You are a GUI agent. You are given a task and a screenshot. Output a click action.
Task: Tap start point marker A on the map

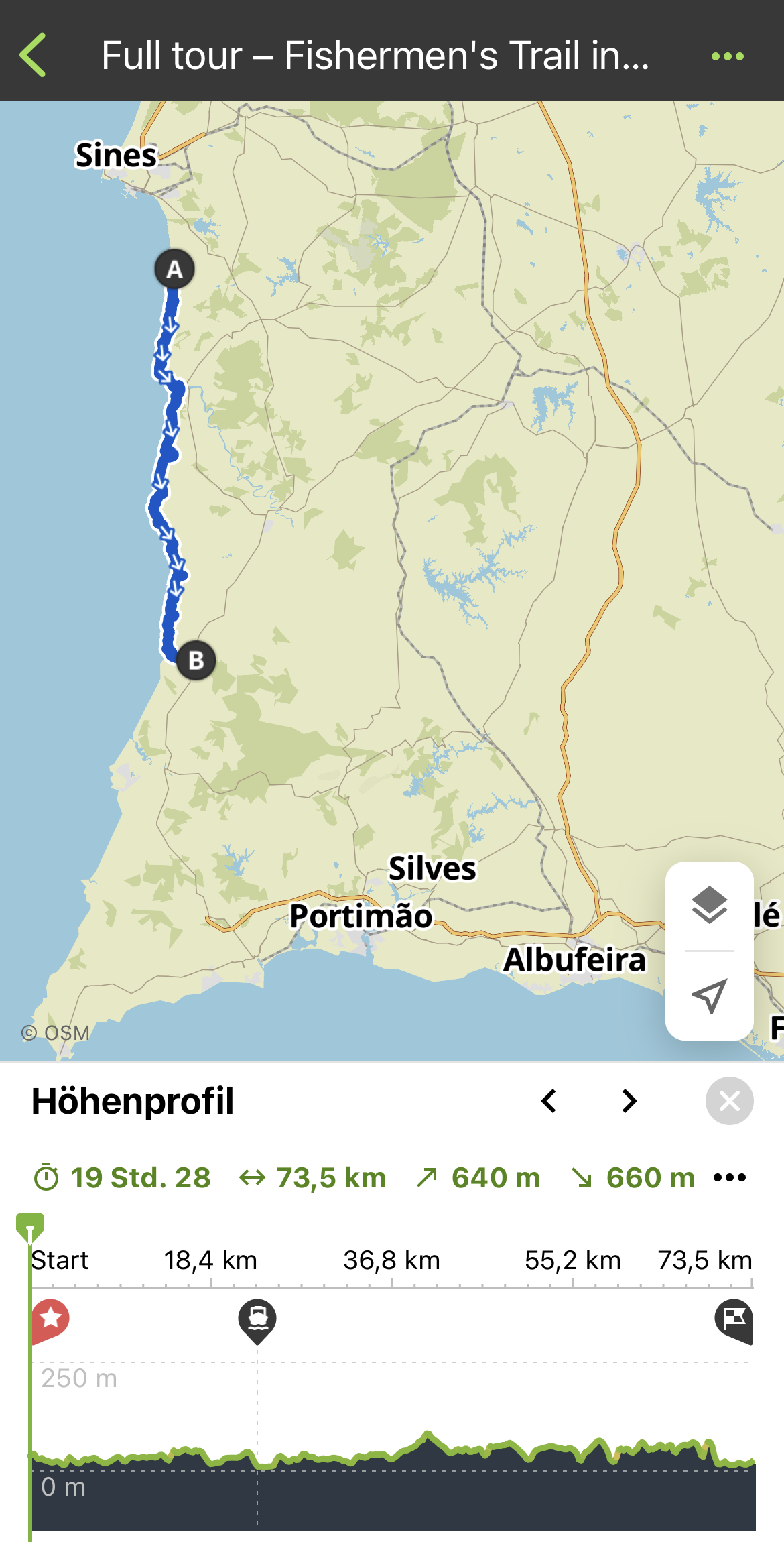(175, 270)
